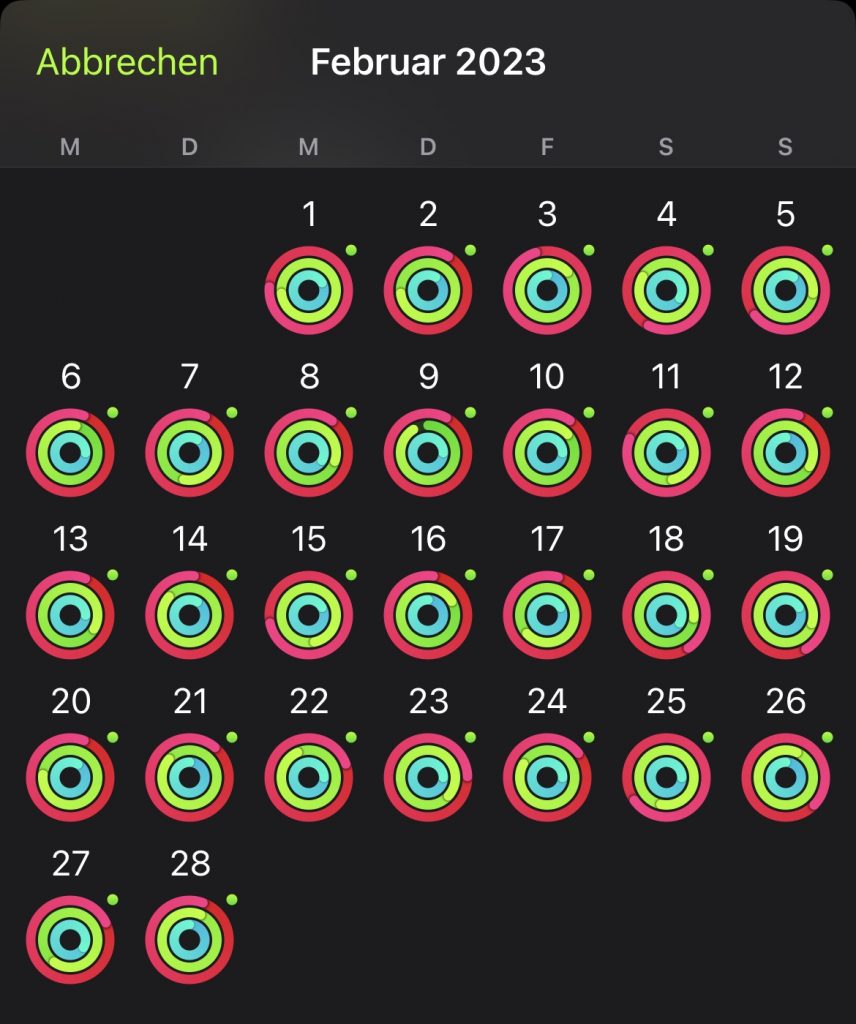This screenshot has height=1024, width=856.
Task: Open day 27 activity summary
Action: pos(70,939)
